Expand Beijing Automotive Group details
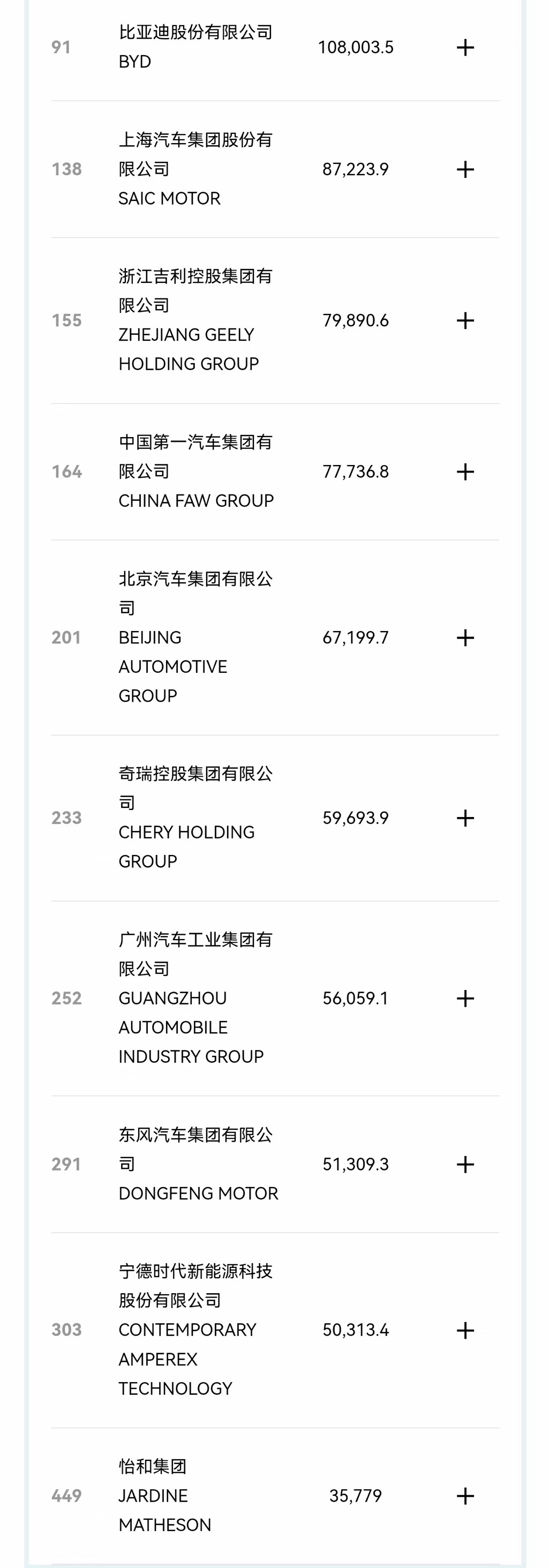Image resolution: width=549 pixels, height=1568 pixels. [465, 638]
